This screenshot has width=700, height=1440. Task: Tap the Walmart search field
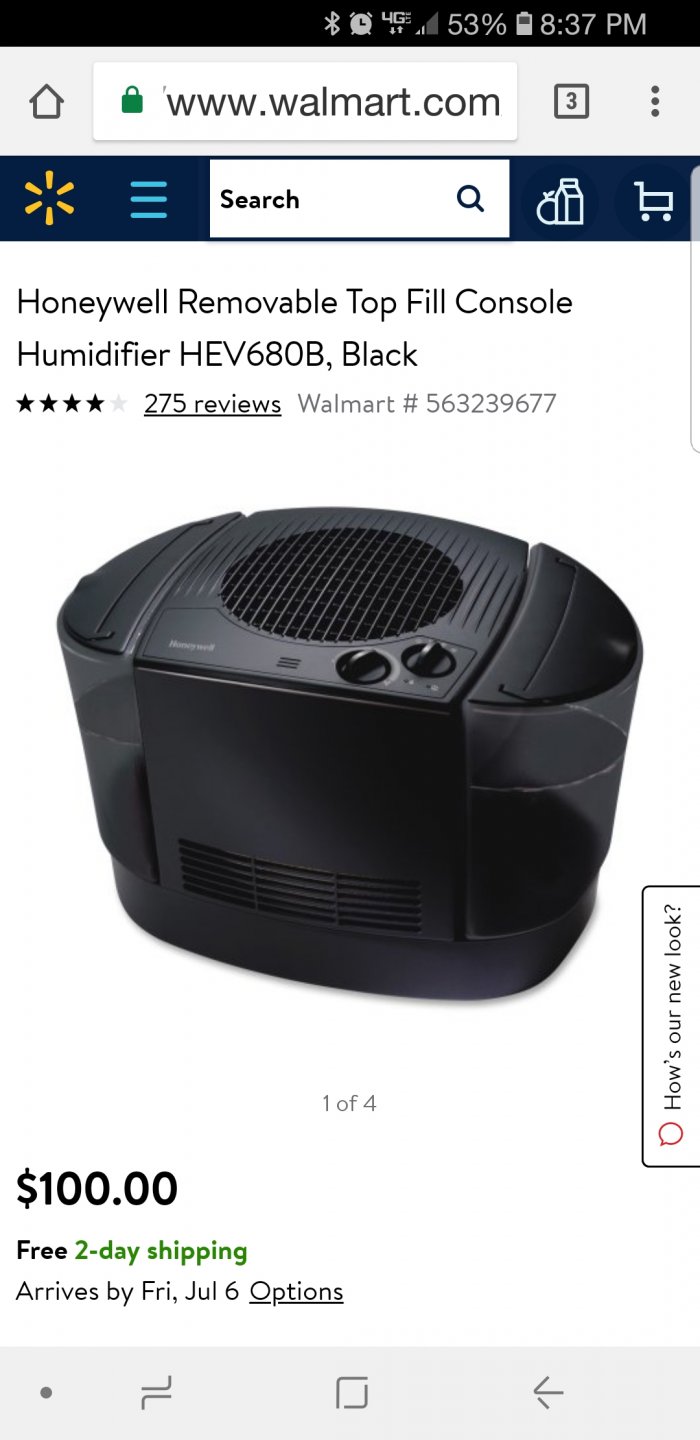(335, 199)
